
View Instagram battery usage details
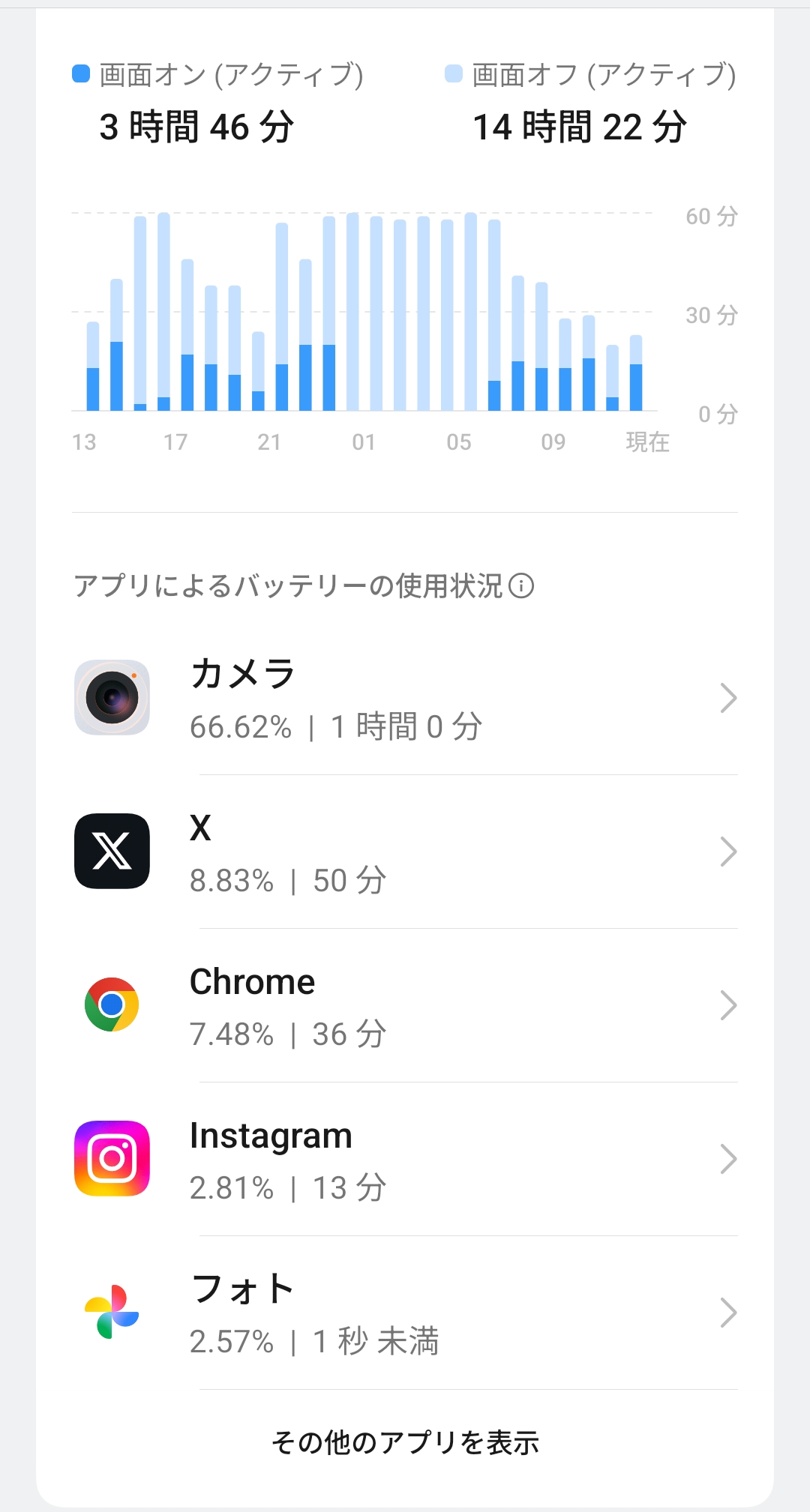(405, 1159)
